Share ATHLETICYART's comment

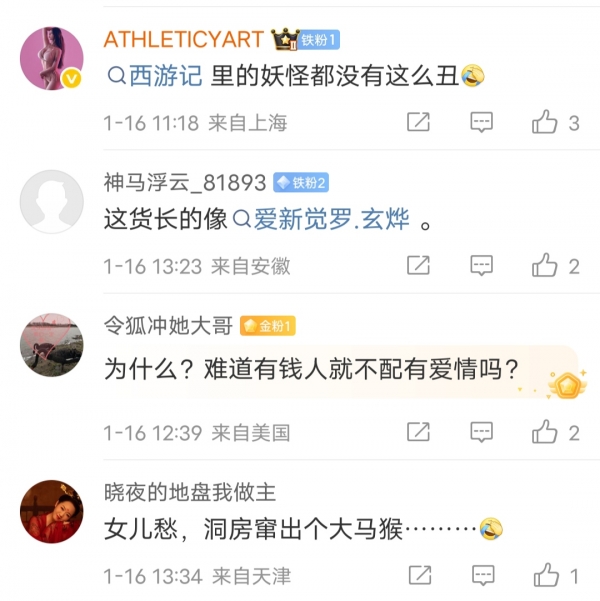418,122
